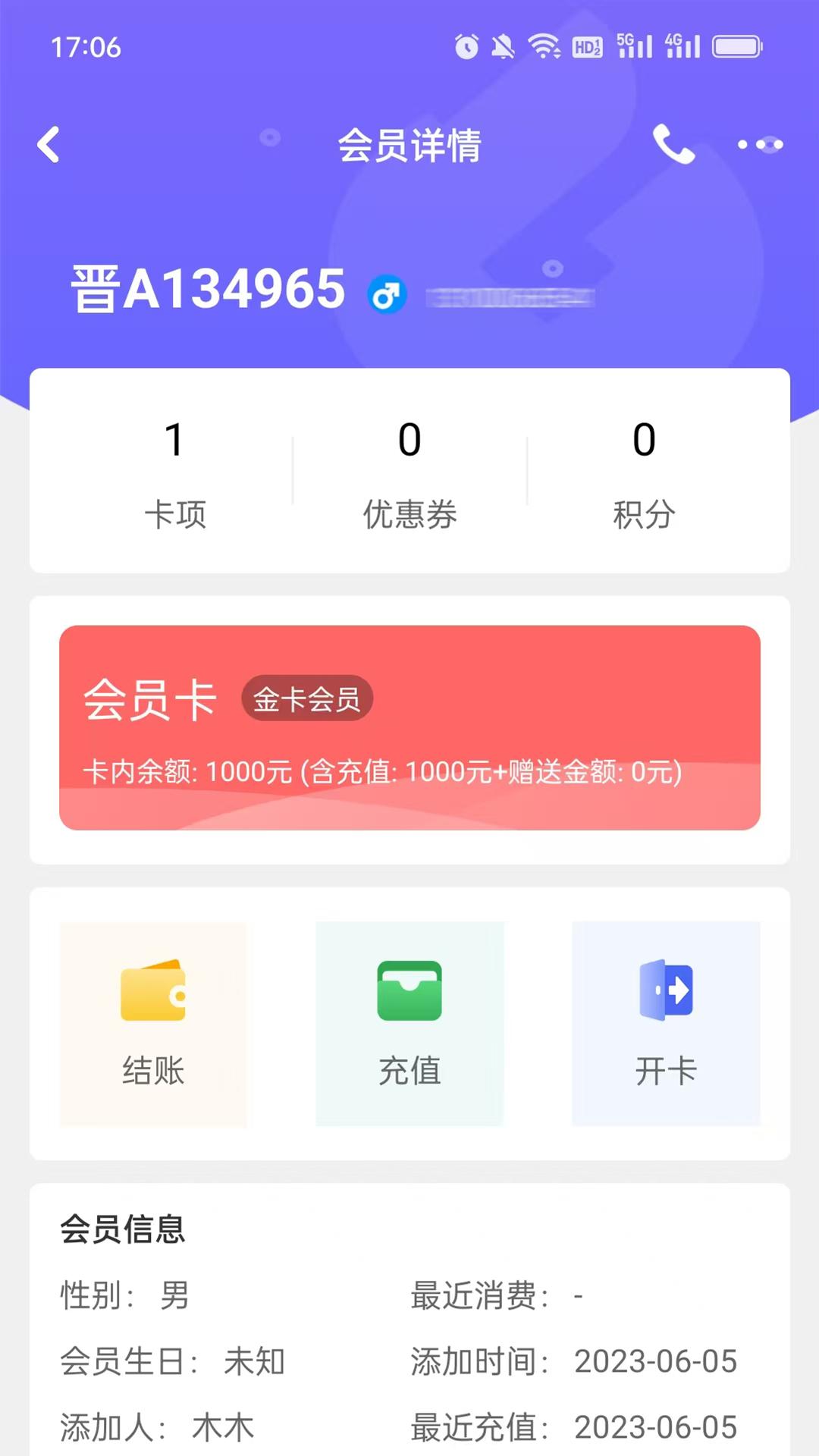819x1456 pixels.
Task: Tap 性别 gender value 男
Action: pyautogui.click(x=172, y=1298)
